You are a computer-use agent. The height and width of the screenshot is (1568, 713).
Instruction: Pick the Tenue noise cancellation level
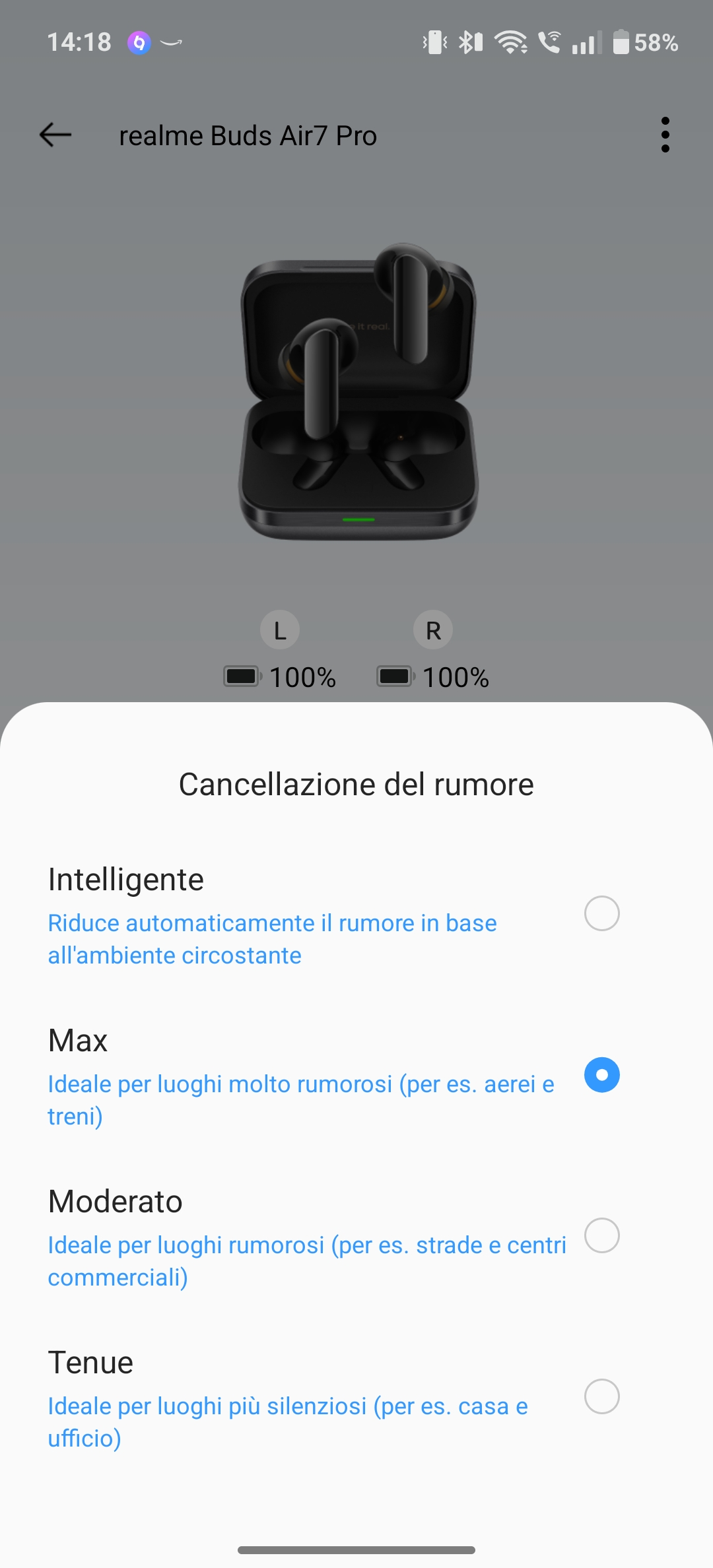coord(356,1398)
